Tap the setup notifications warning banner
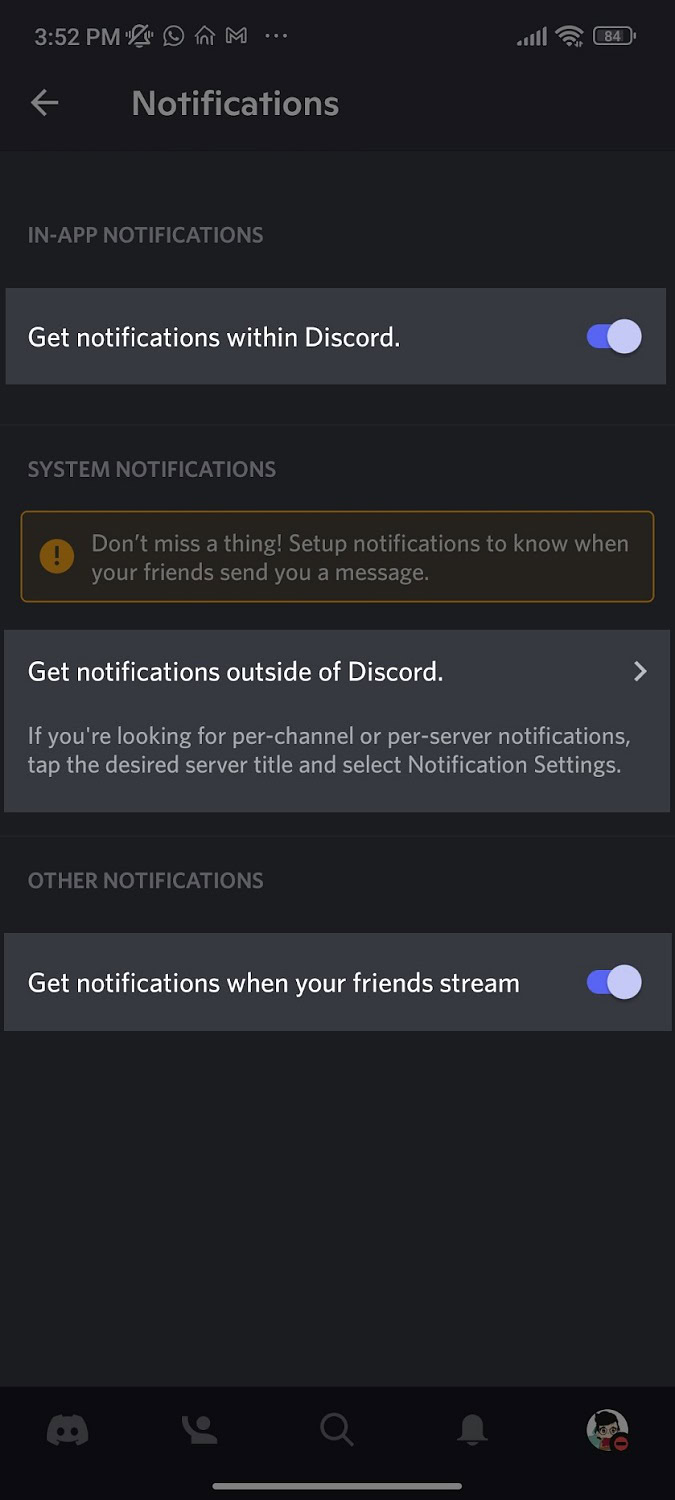 point(337,557)
